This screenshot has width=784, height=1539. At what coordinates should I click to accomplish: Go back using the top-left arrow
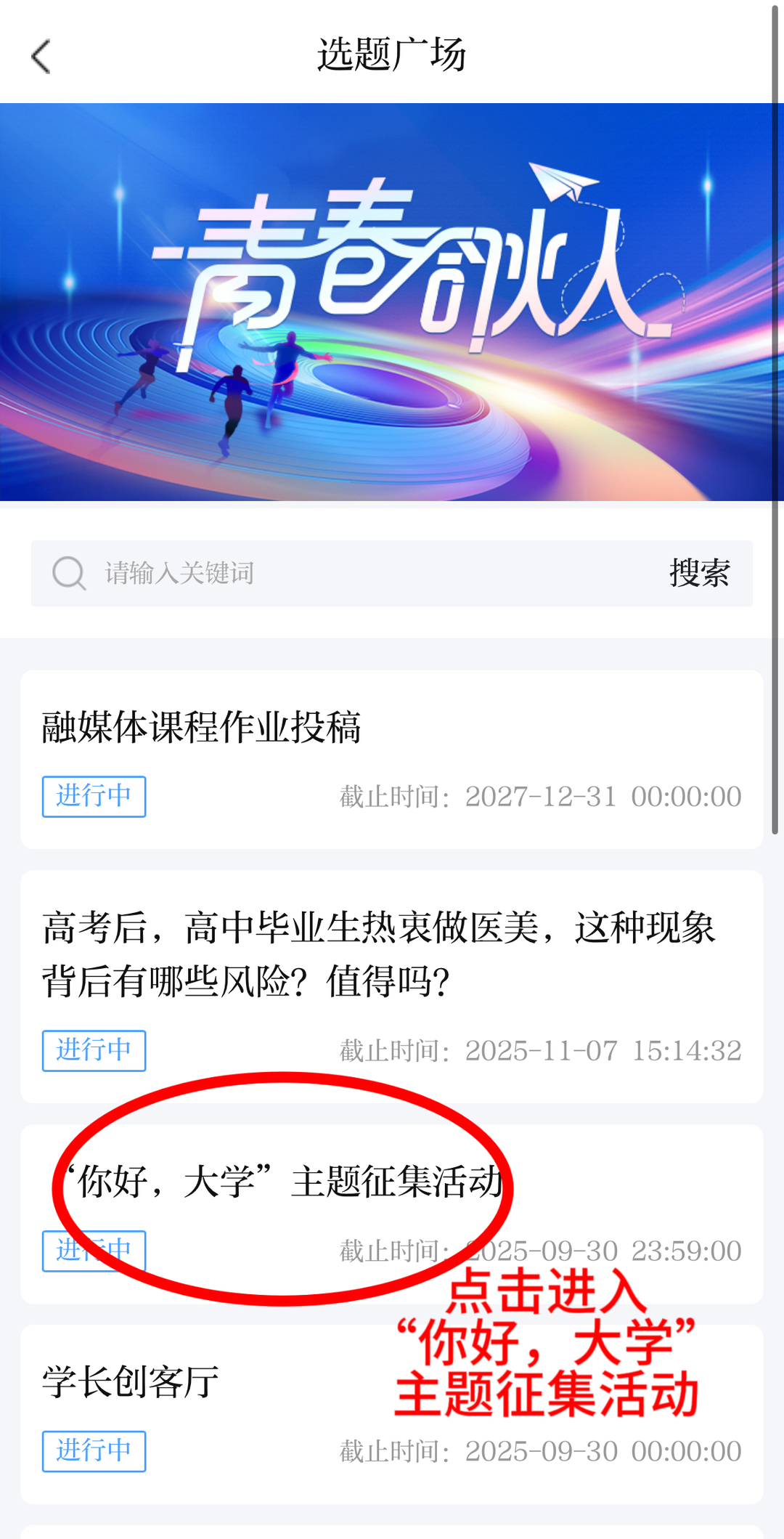pos(41,56)
